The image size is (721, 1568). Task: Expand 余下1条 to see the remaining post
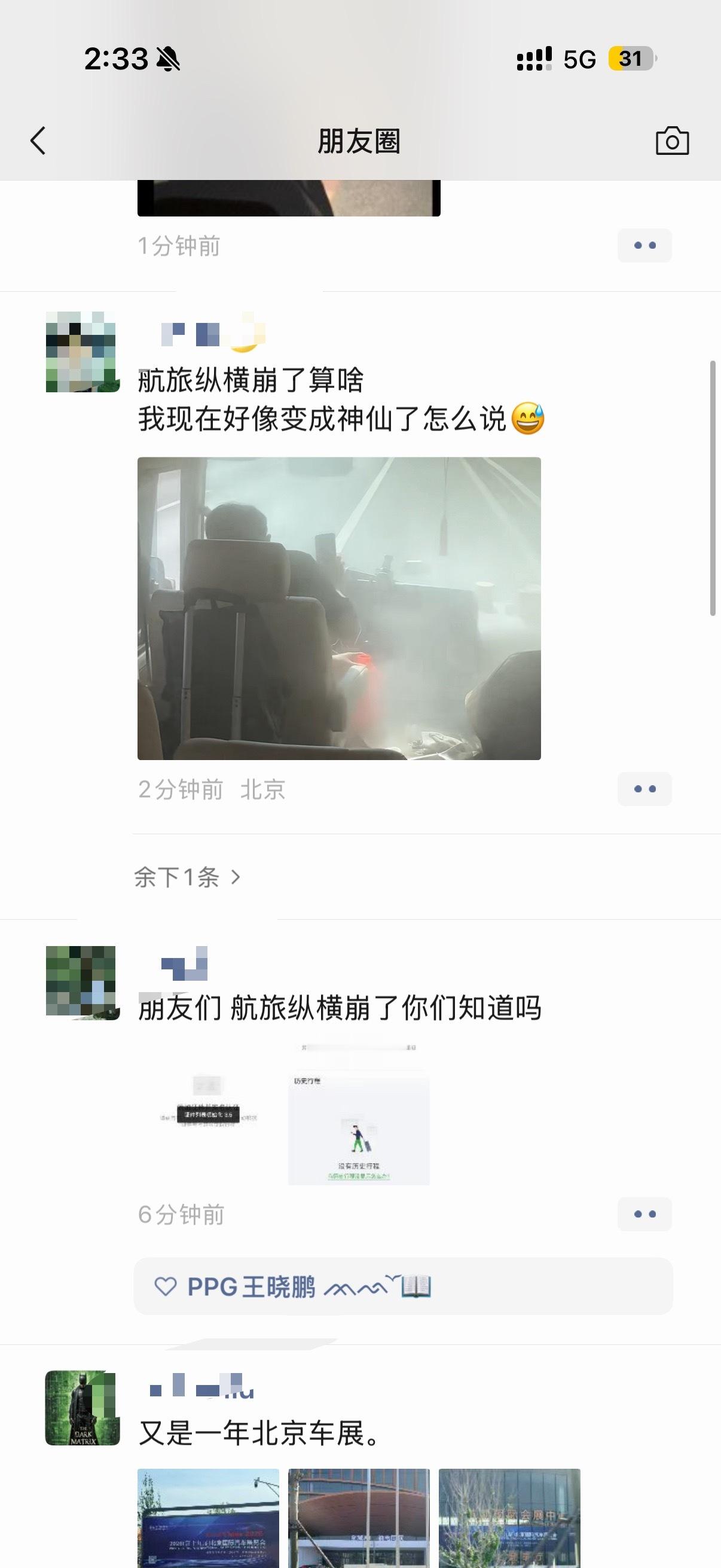tap(185, 877)
